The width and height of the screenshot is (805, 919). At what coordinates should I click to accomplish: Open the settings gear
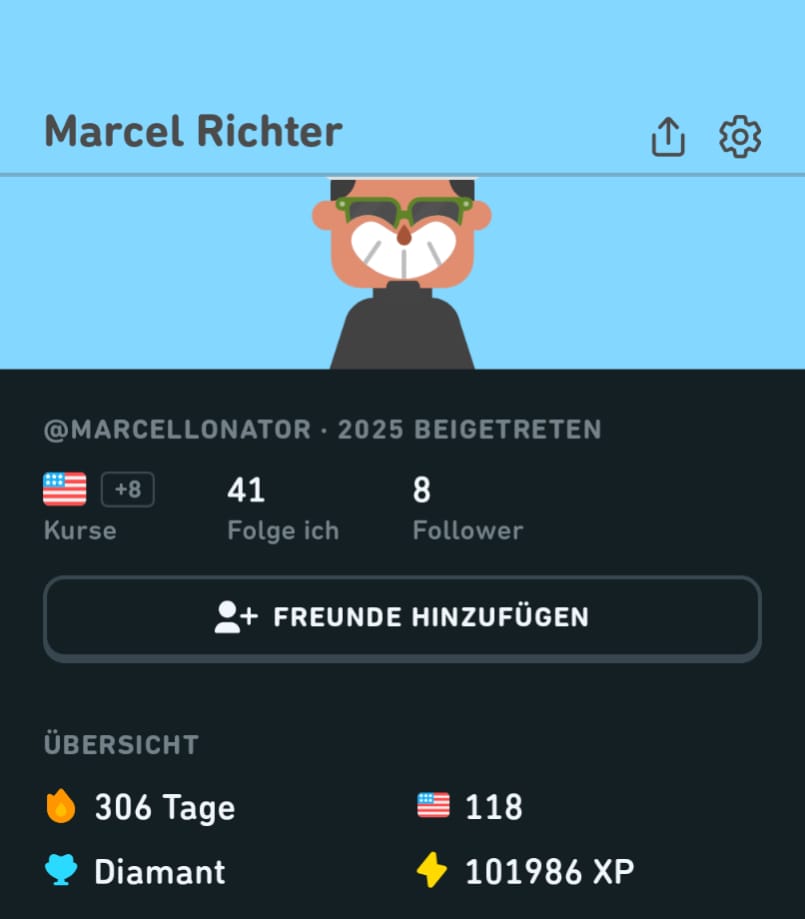tap(740, 137)
